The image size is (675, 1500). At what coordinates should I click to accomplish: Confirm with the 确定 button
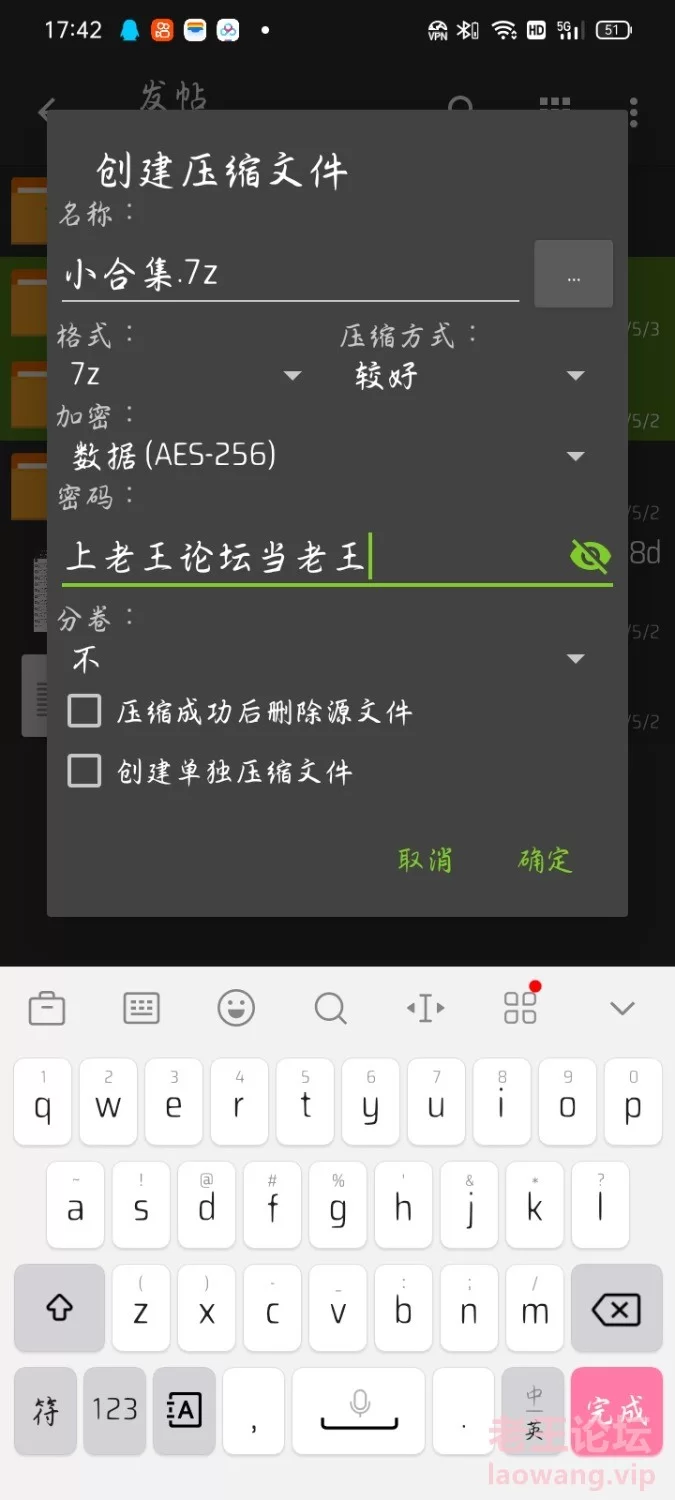545,860
